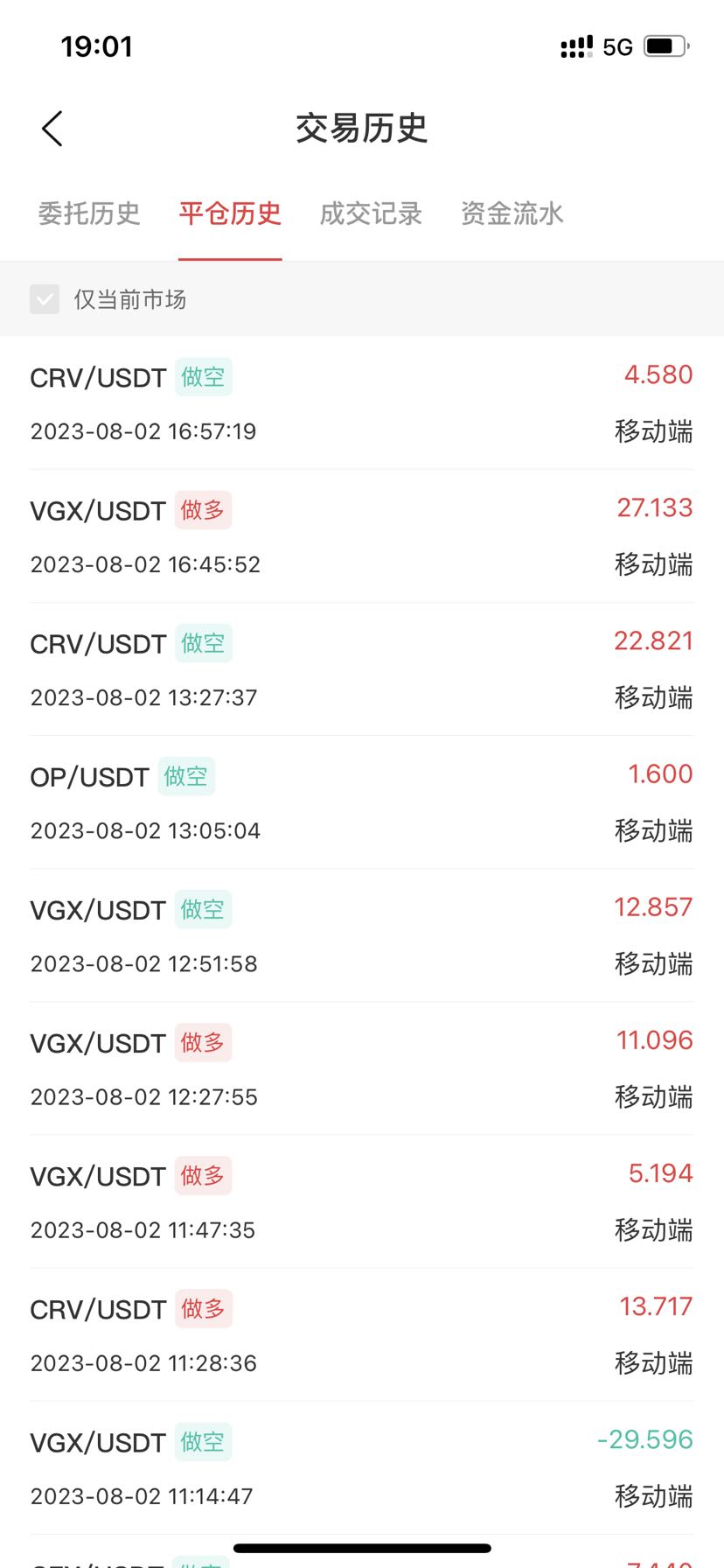This screenshot has width=724, height=1568.
Task: Select the 平仓历史 tab
Action: [230, 213]
